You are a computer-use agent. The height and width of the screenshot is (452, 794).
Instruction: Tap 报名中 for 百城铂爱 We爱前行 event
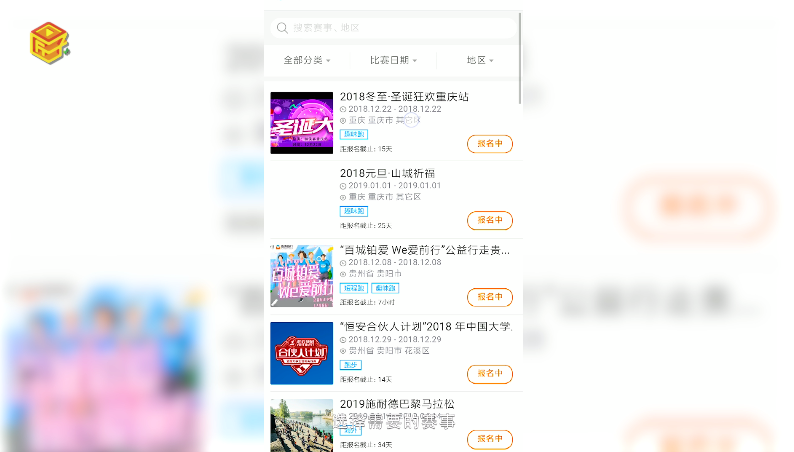(490, 297)
